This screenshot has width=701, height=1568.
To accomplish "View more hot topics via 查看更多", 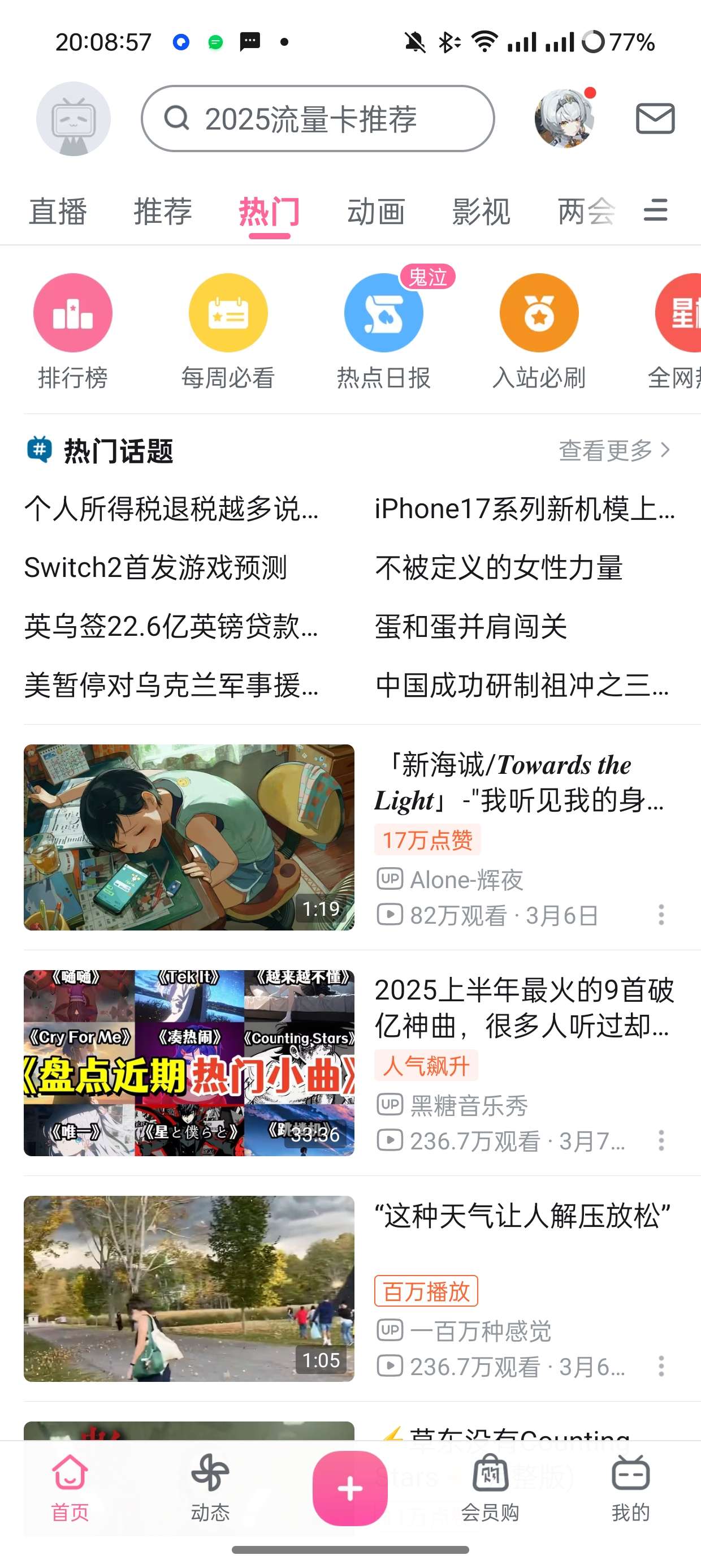I will [613, 450].
